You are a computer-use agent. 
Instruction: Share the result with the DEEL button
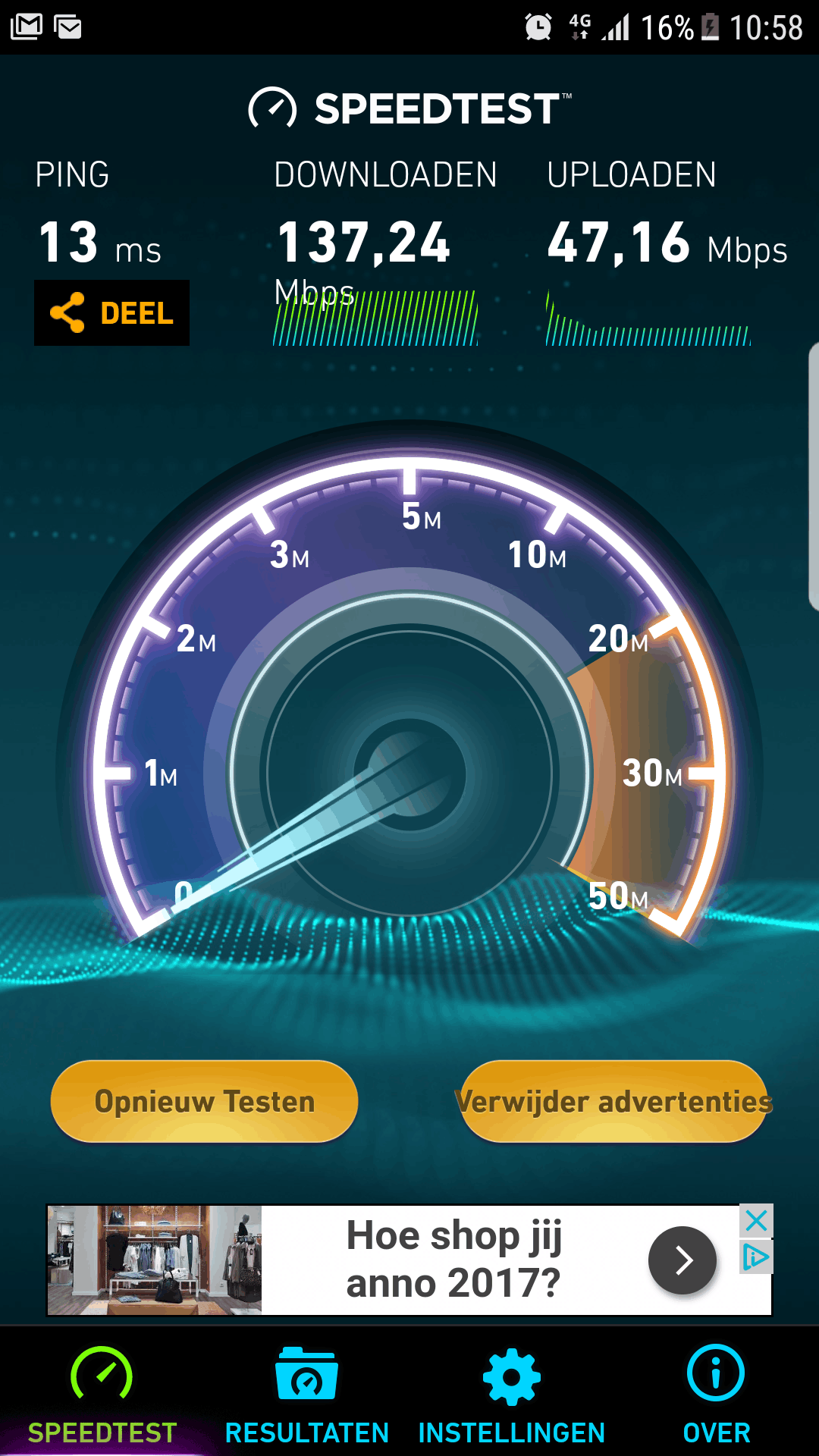click(111, 312)
